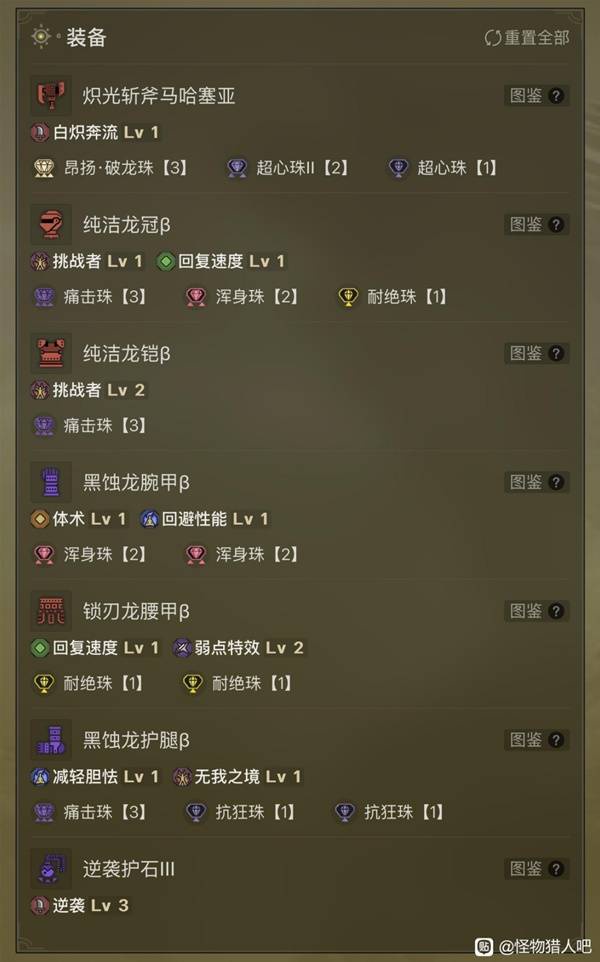The image size is (600, 962).
Task: Open 图鉴 for 黑蚀龙护腿β
Action: [536, 740]
